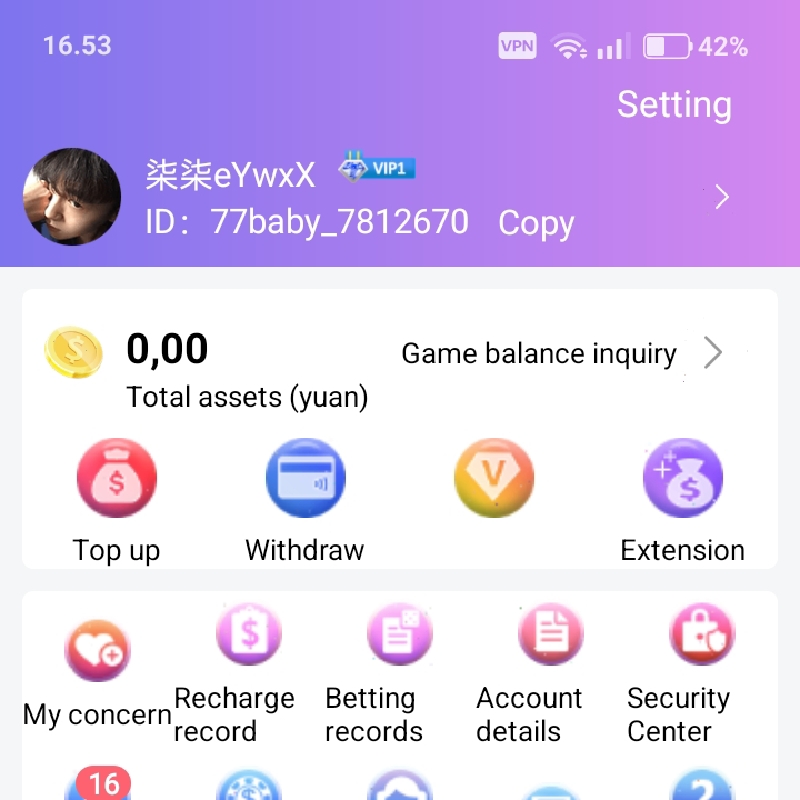Viewport: 800px width, 800px height.
Task: Tap the VIP1 badge
Action: 377,166
